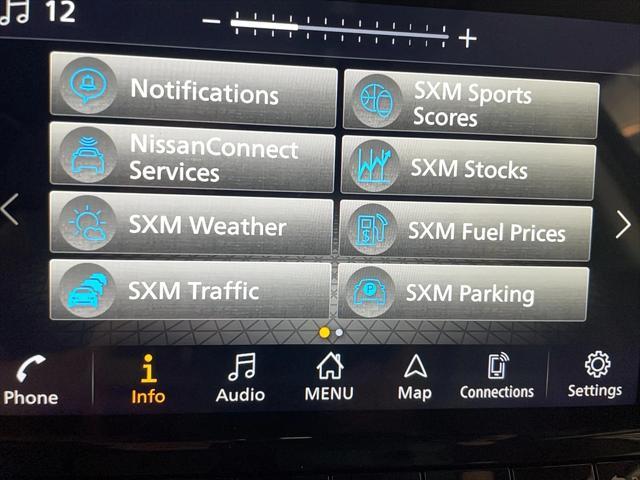
Task: Decrease volume with the minus button
Action: [x=210, y=21]
